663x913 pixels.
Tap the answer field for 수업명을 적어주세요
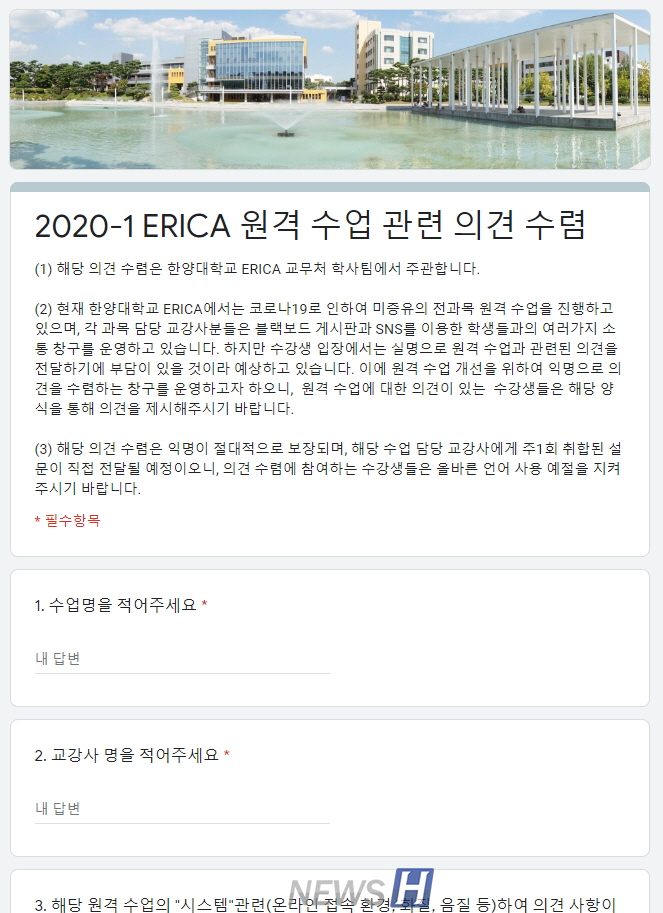click(181, 658)
